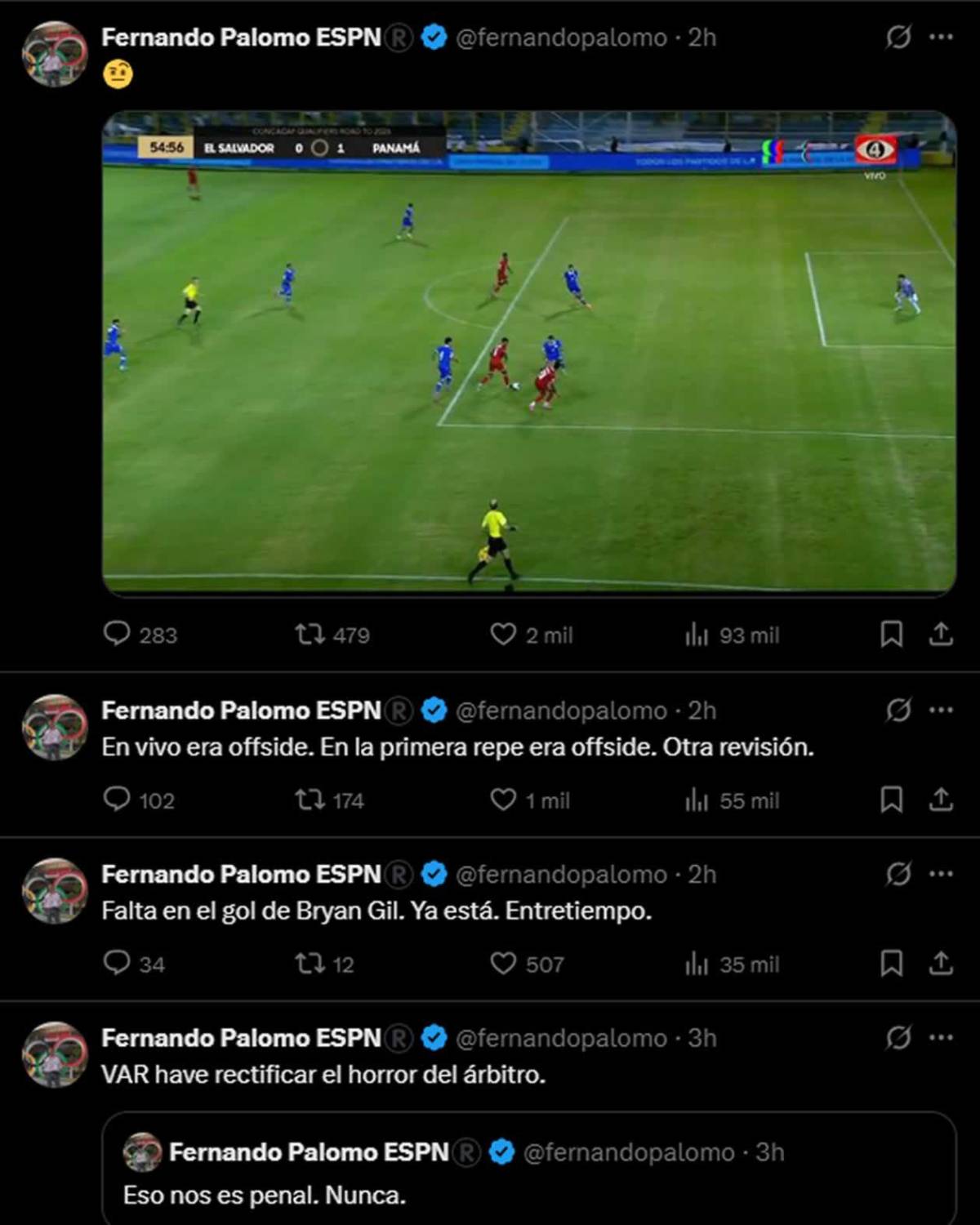
Task: View analytics of the 35 mil views tweet
Action: coord(696,964)
